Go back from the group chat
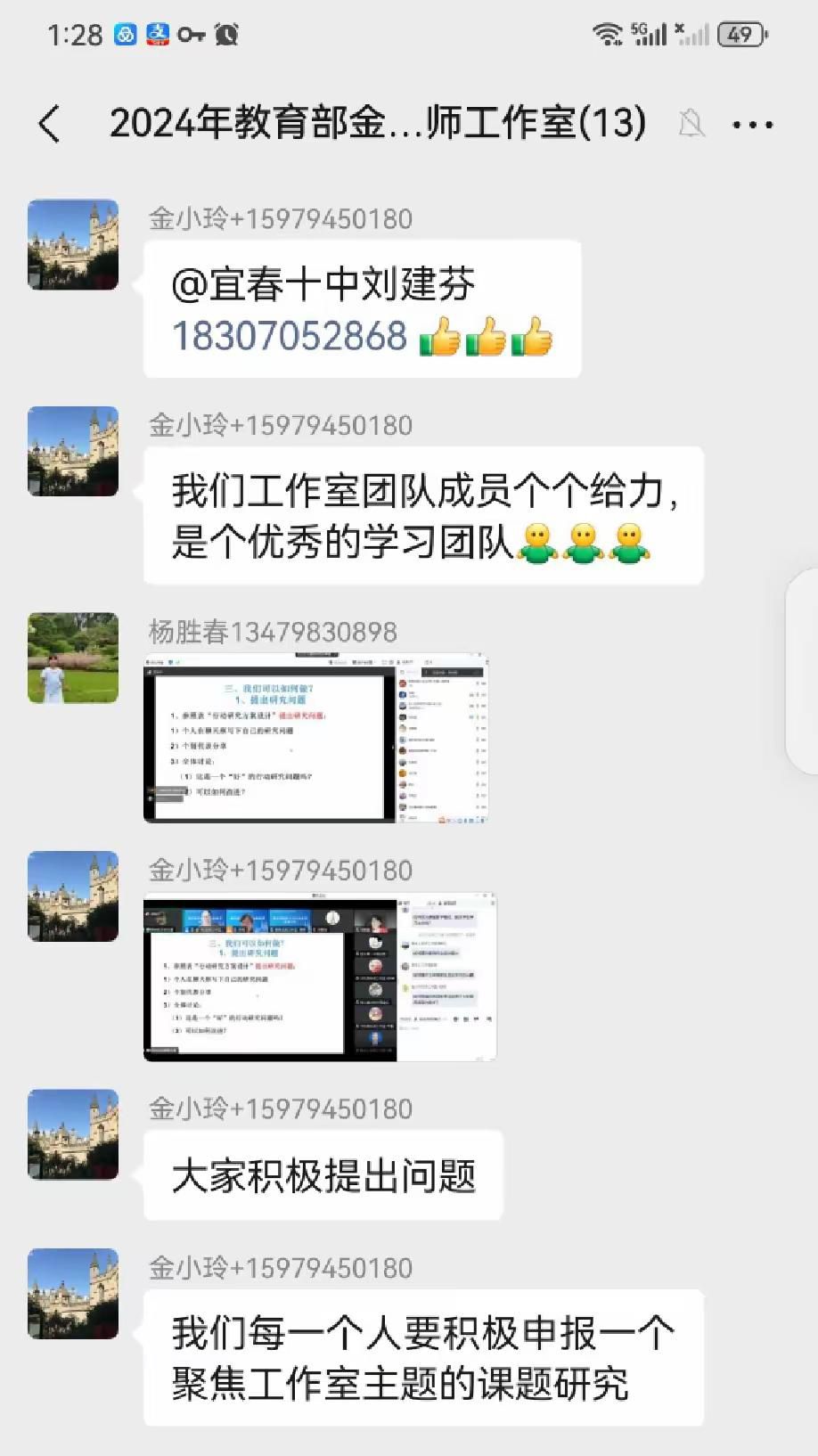 coord(50,124)
